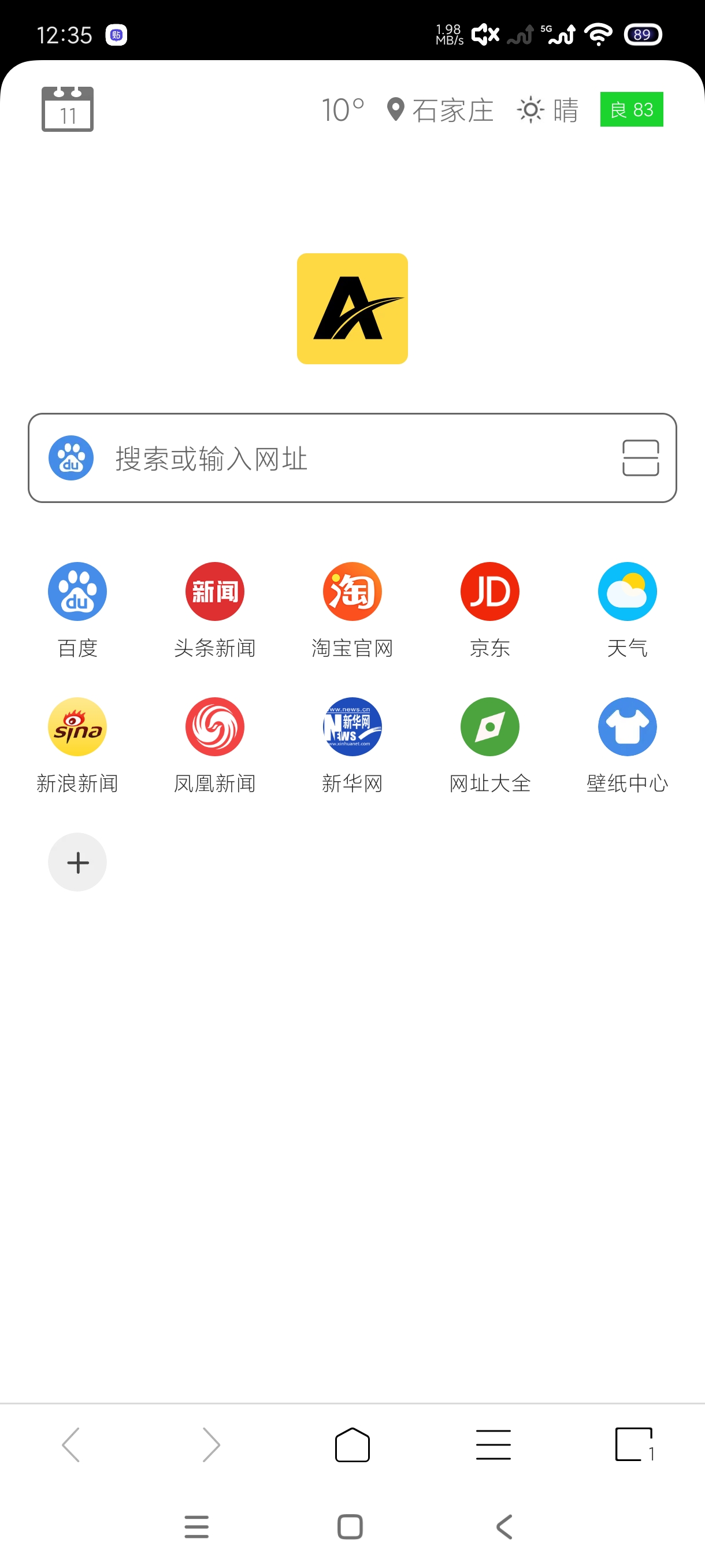This screenshot has width=705, height=1568.
Task: Select the Baidu search engine icon
Action: point(71,458)
